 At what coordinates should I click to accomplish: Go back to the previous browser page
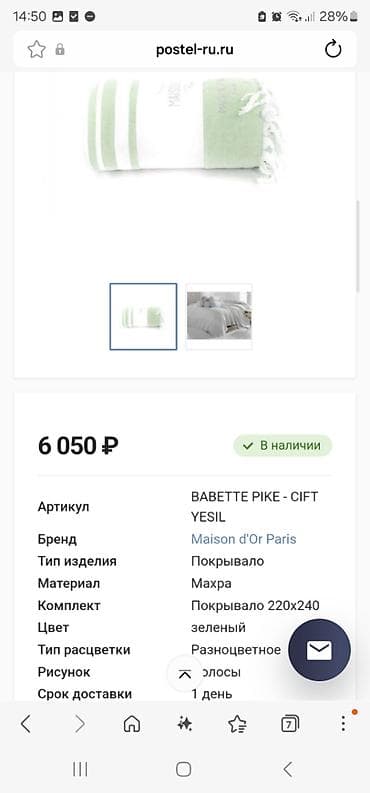26,725
